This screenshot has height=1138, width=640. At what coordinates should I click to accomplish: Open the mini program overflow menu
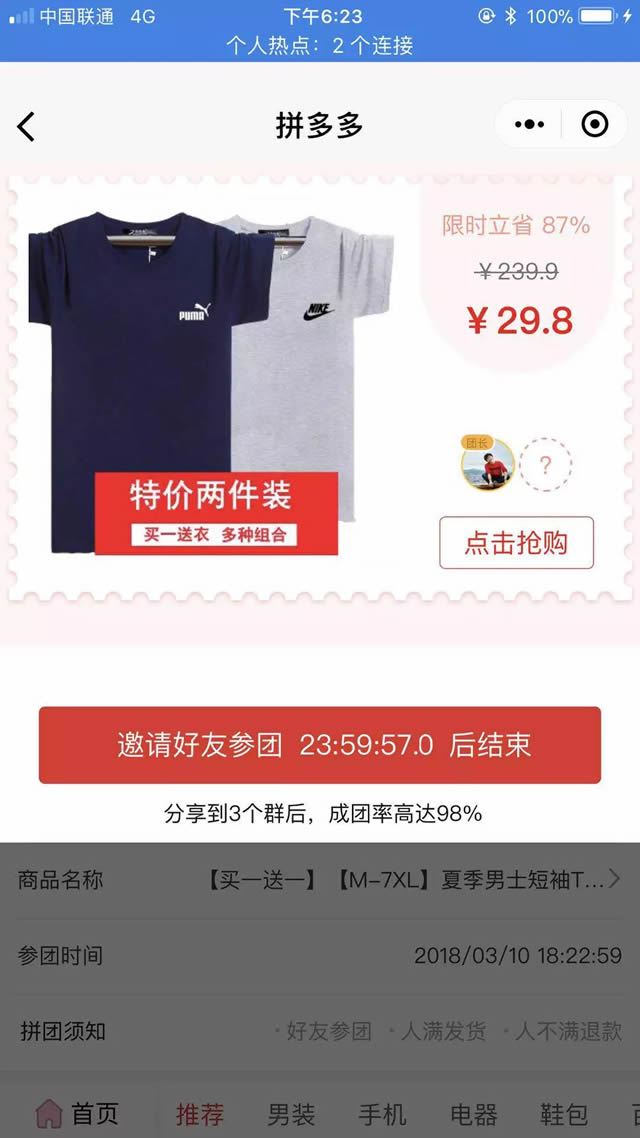[529, 125]
